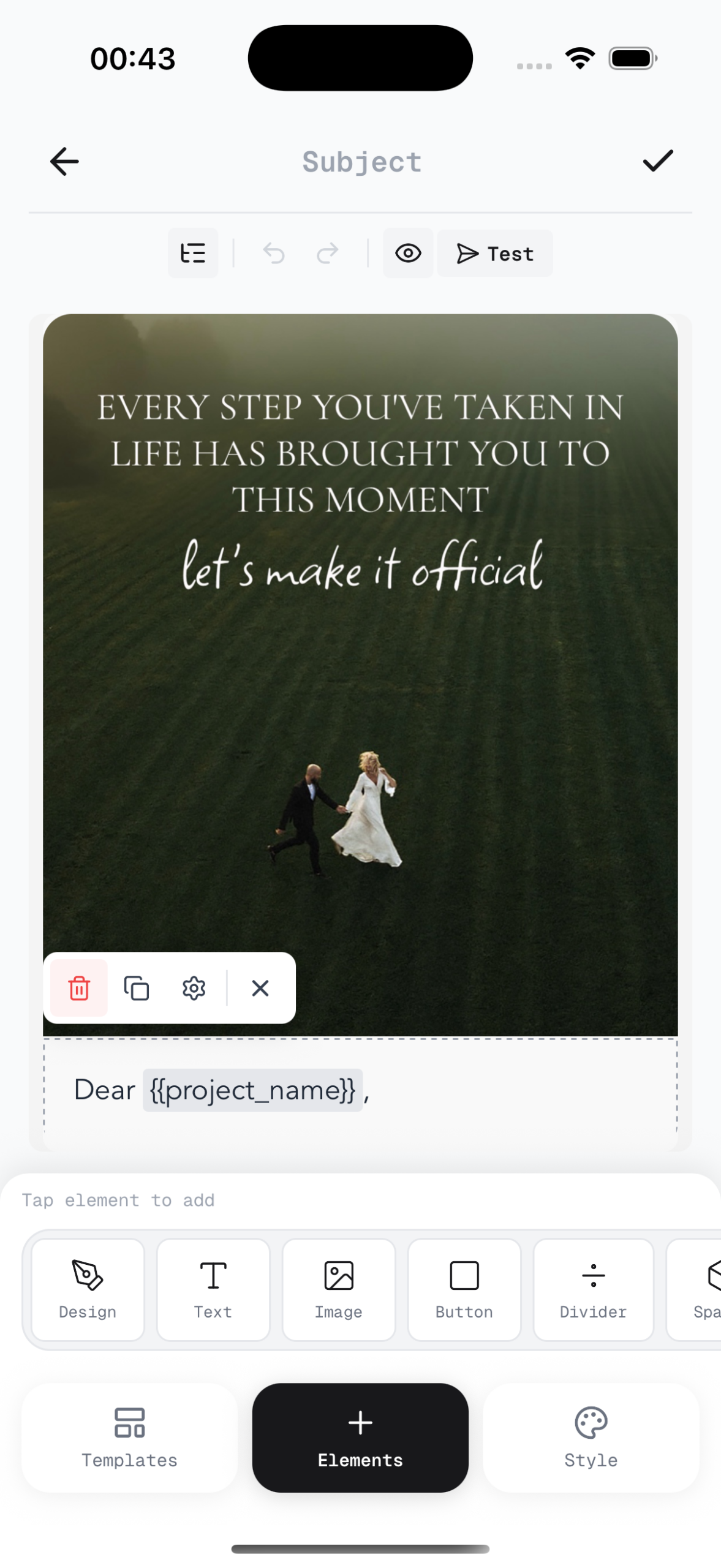Image resolution: width=721 pixels, height=1568 pixels.
Task: Preview the email with the eye icon
Action: tap(408, 253)
